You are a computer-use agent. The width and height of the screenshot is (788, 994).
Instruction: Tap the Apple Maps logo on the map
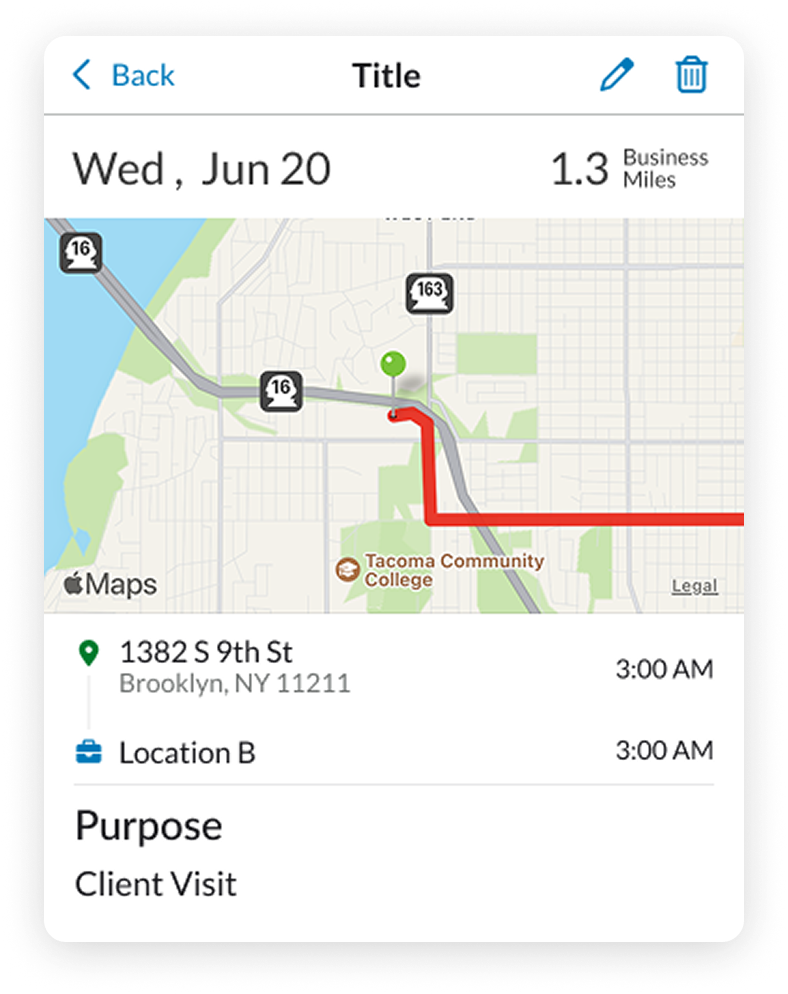tap(109, 583)
